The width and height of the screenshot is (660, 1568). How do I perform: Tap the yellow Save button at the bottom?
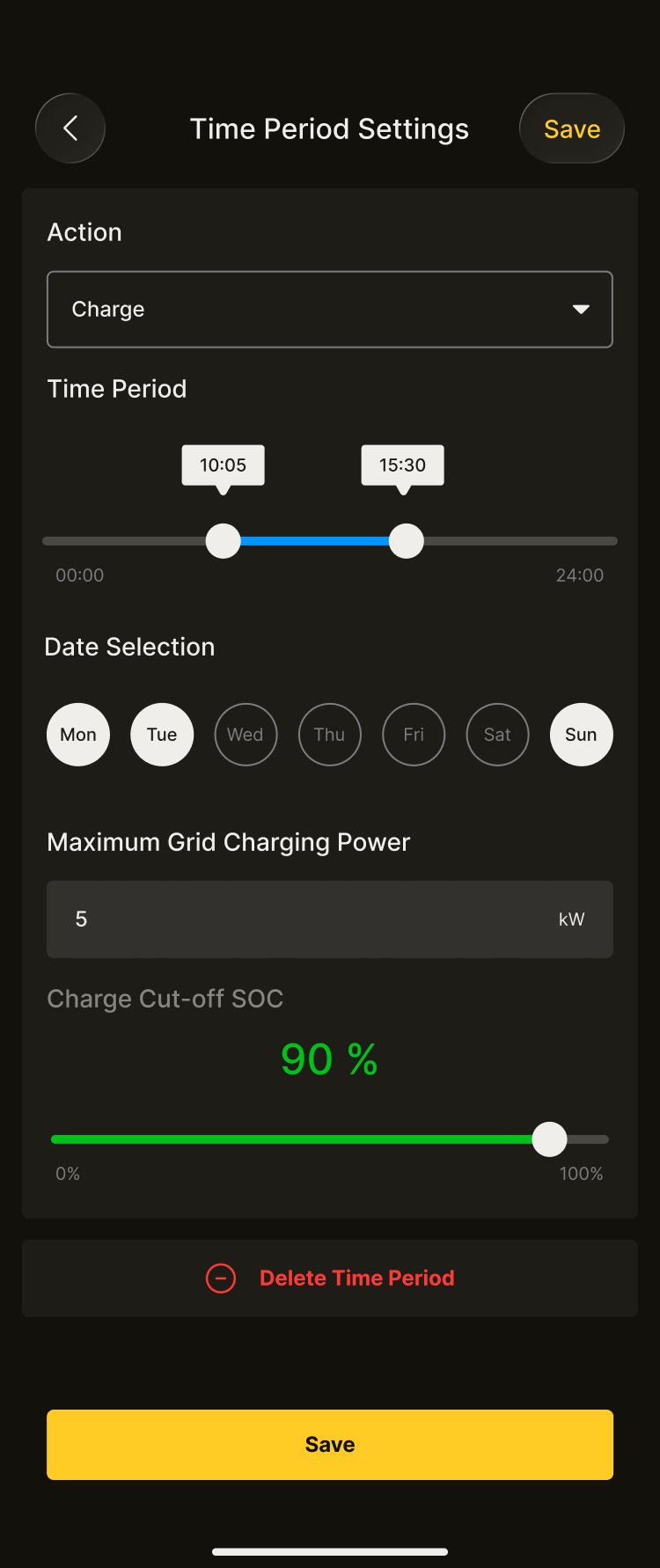[330, 1445]
